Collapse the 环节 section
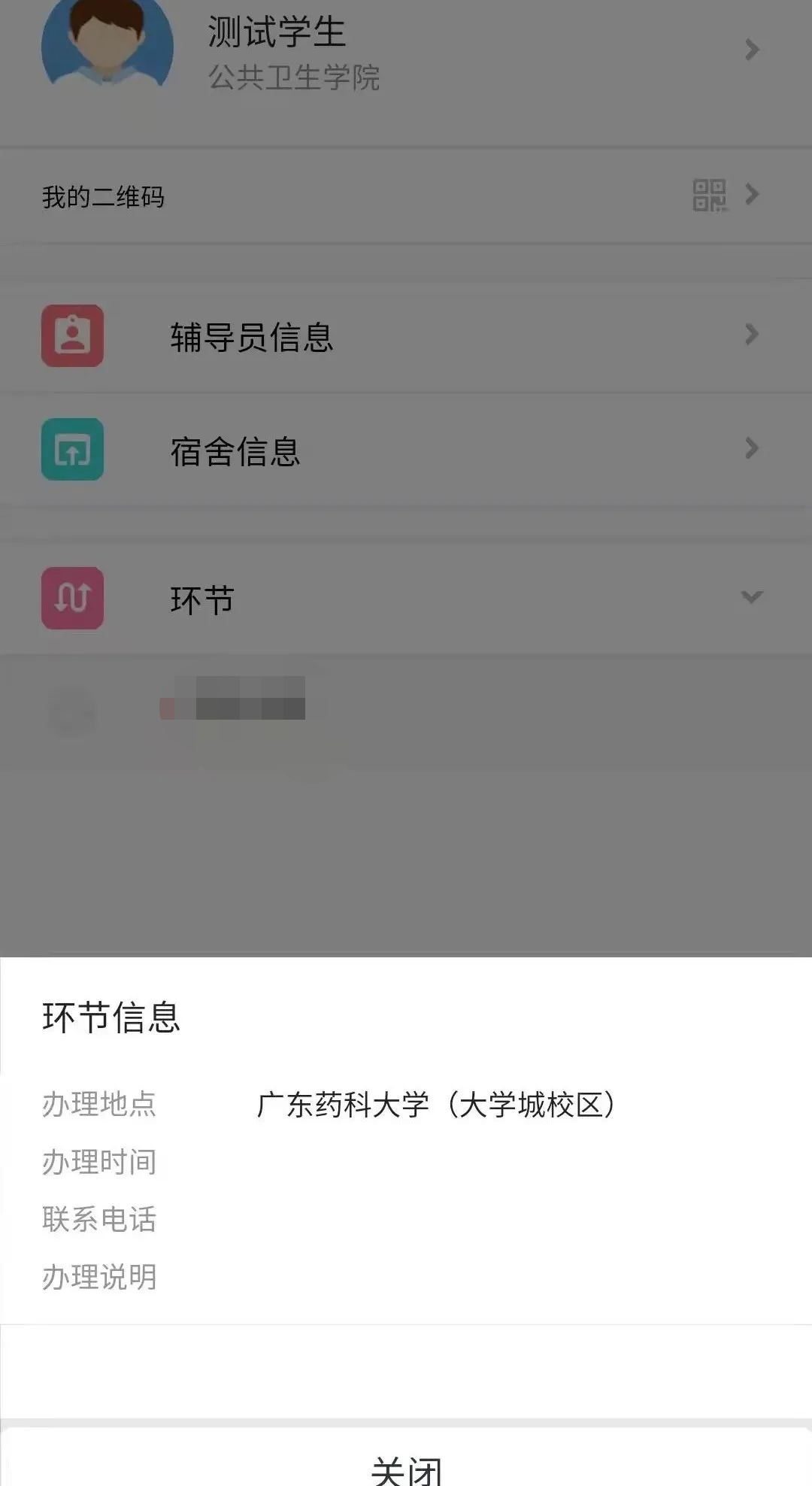 [x=752, y=598]
